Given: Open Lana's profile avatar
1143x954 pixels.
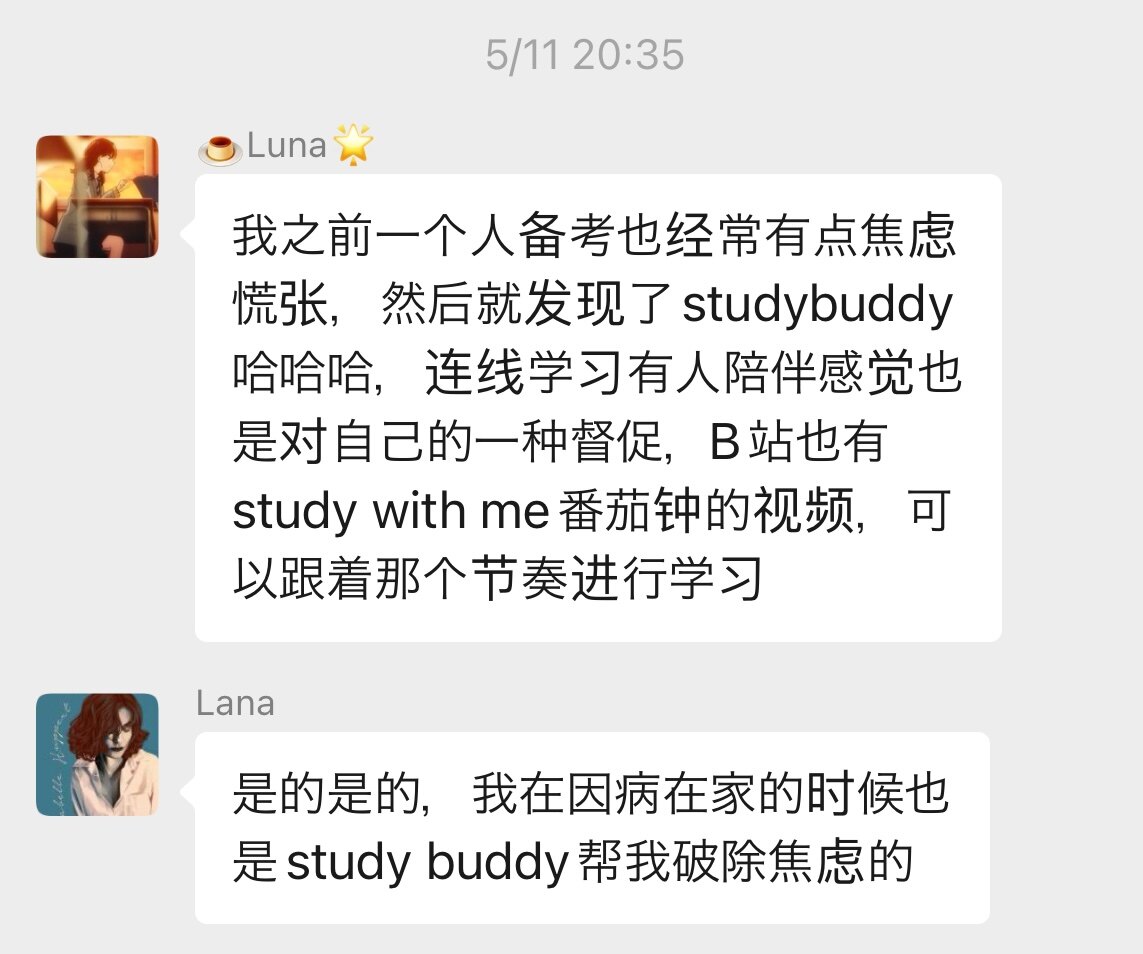Looking at the screenshot, I should tap(97, 754).
